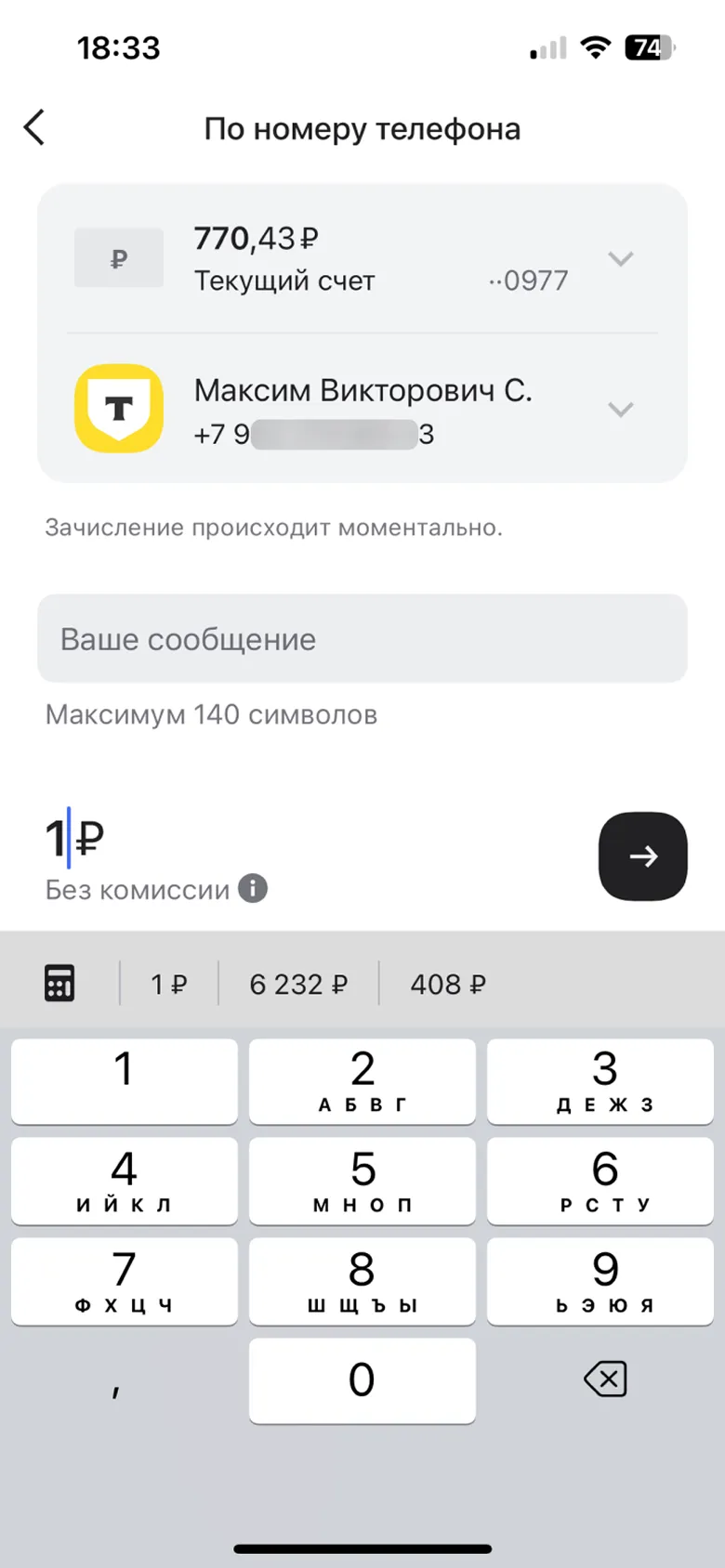Delete the last digit with backspace
The image size is (725, 1568).
[605, 1379]
